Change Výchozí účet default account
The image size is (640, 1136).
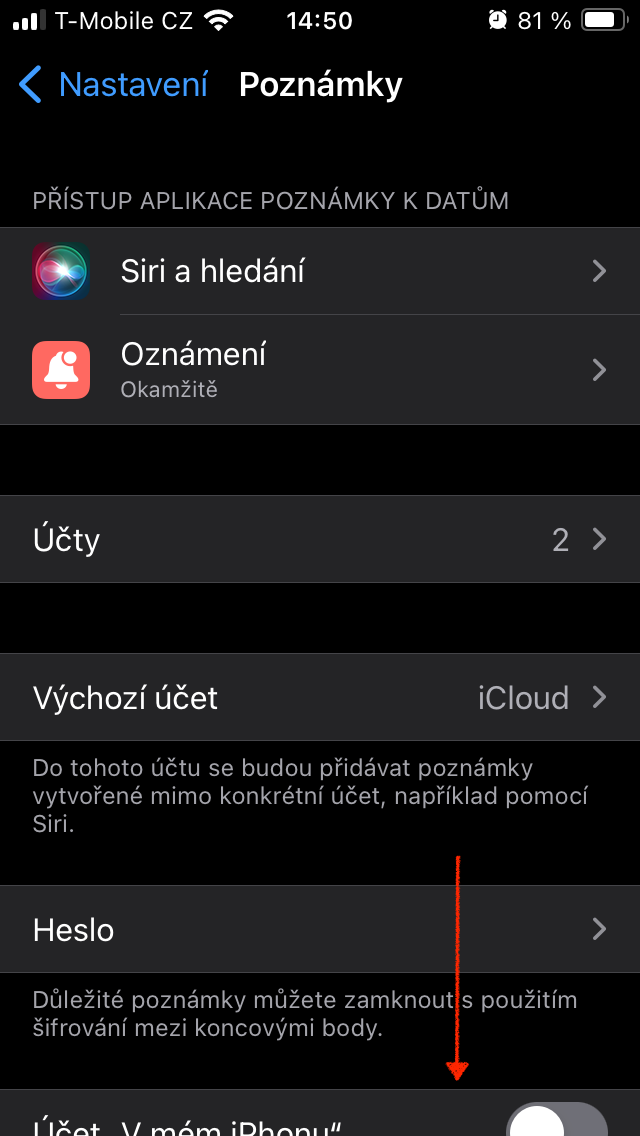320,697
